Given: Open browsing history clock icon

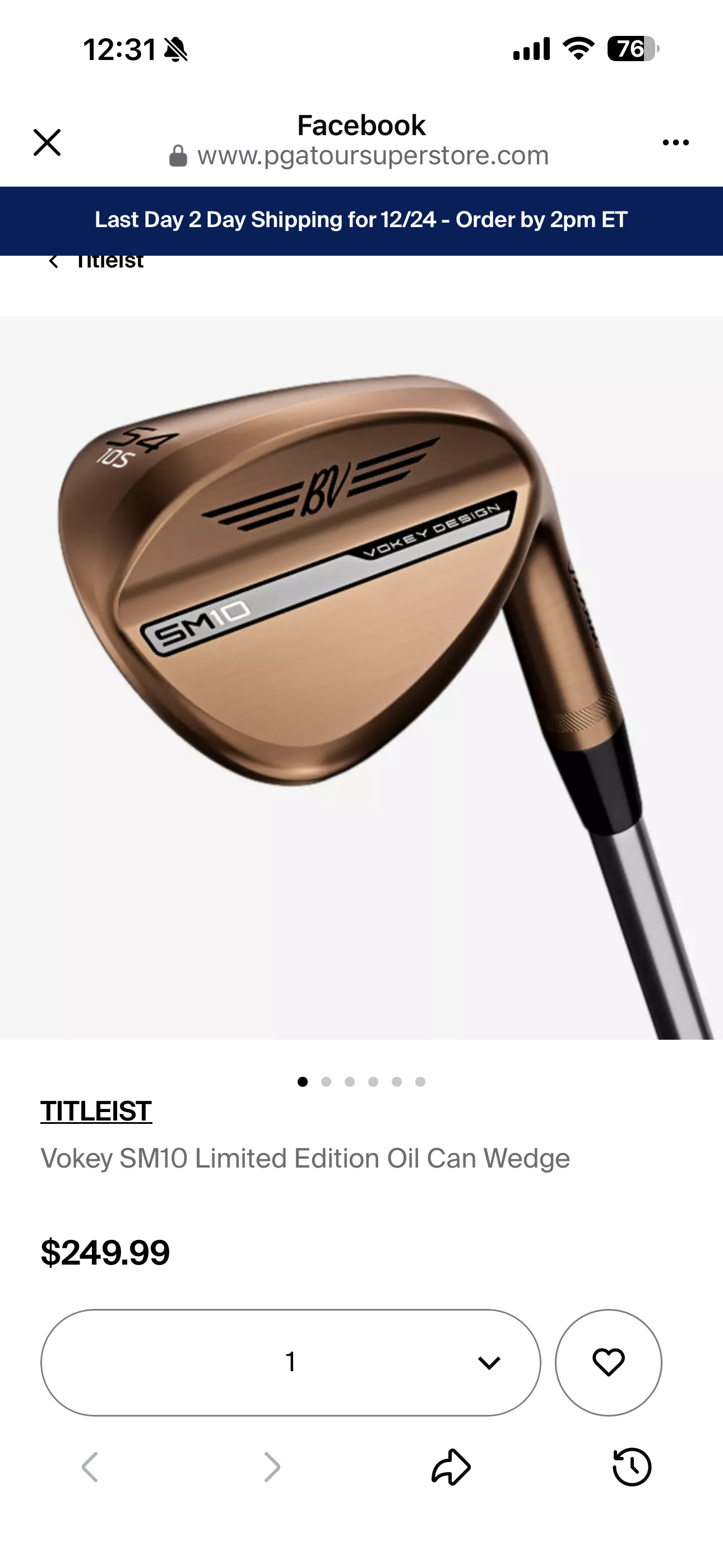Looking at the screenshot, I should (632, 1467).
